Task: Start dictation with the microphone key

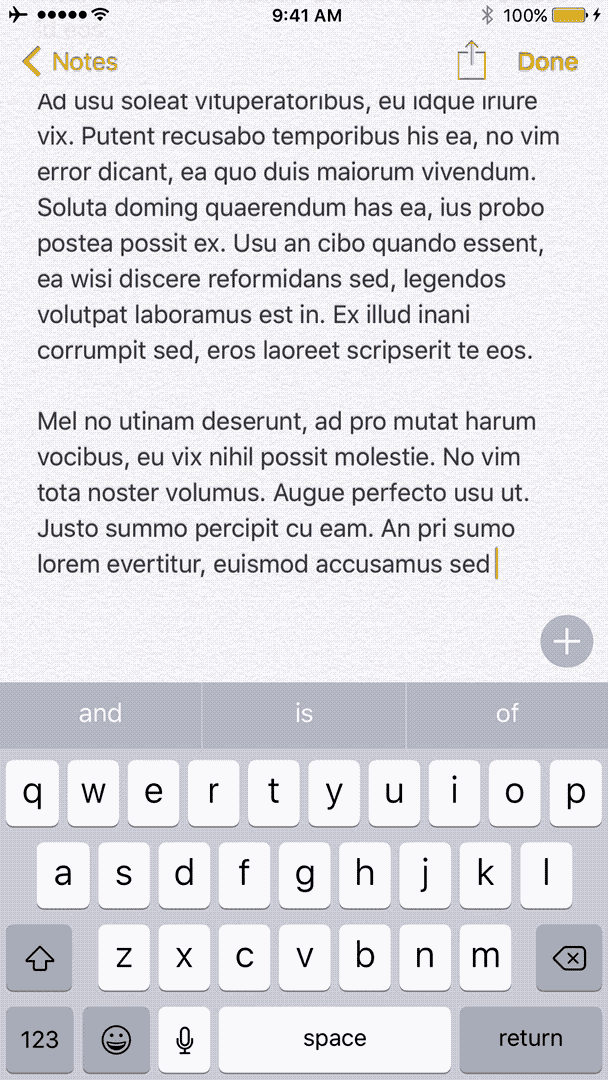Action: pos(184,1039)
